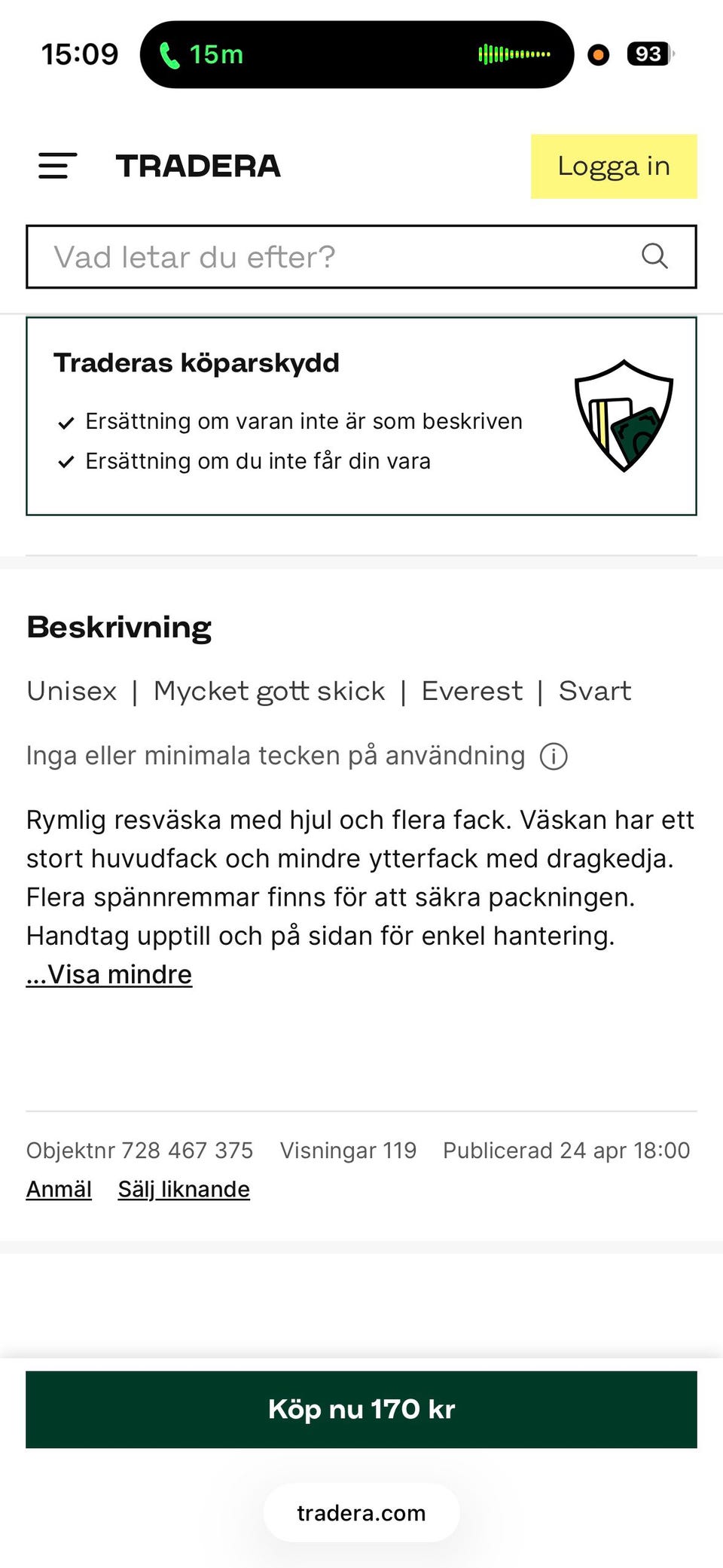Tap the tradera.com address pill

pos(361,1512)
